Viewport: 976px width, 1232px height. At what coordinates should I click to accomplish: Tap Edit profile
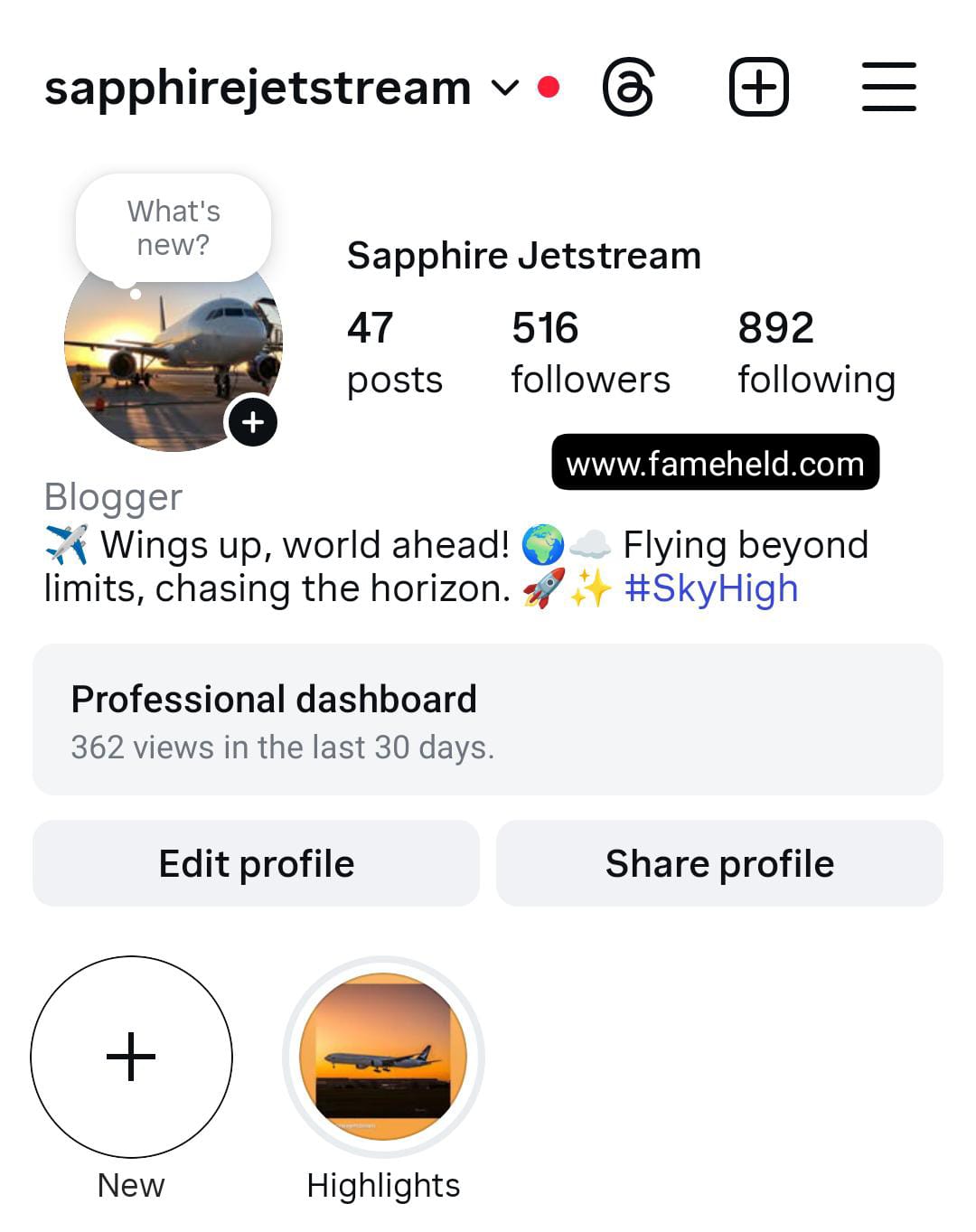[256, 863]
